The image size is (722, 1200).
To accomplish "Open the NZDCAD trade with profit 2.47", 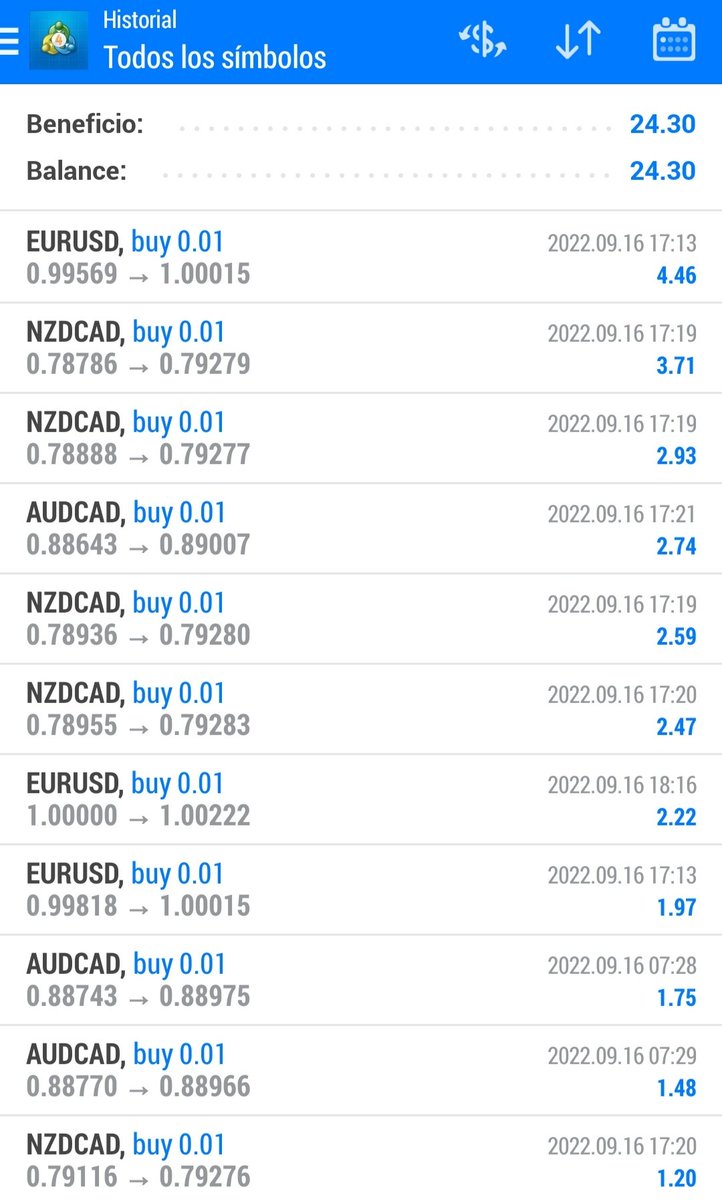I will point(361,709).
